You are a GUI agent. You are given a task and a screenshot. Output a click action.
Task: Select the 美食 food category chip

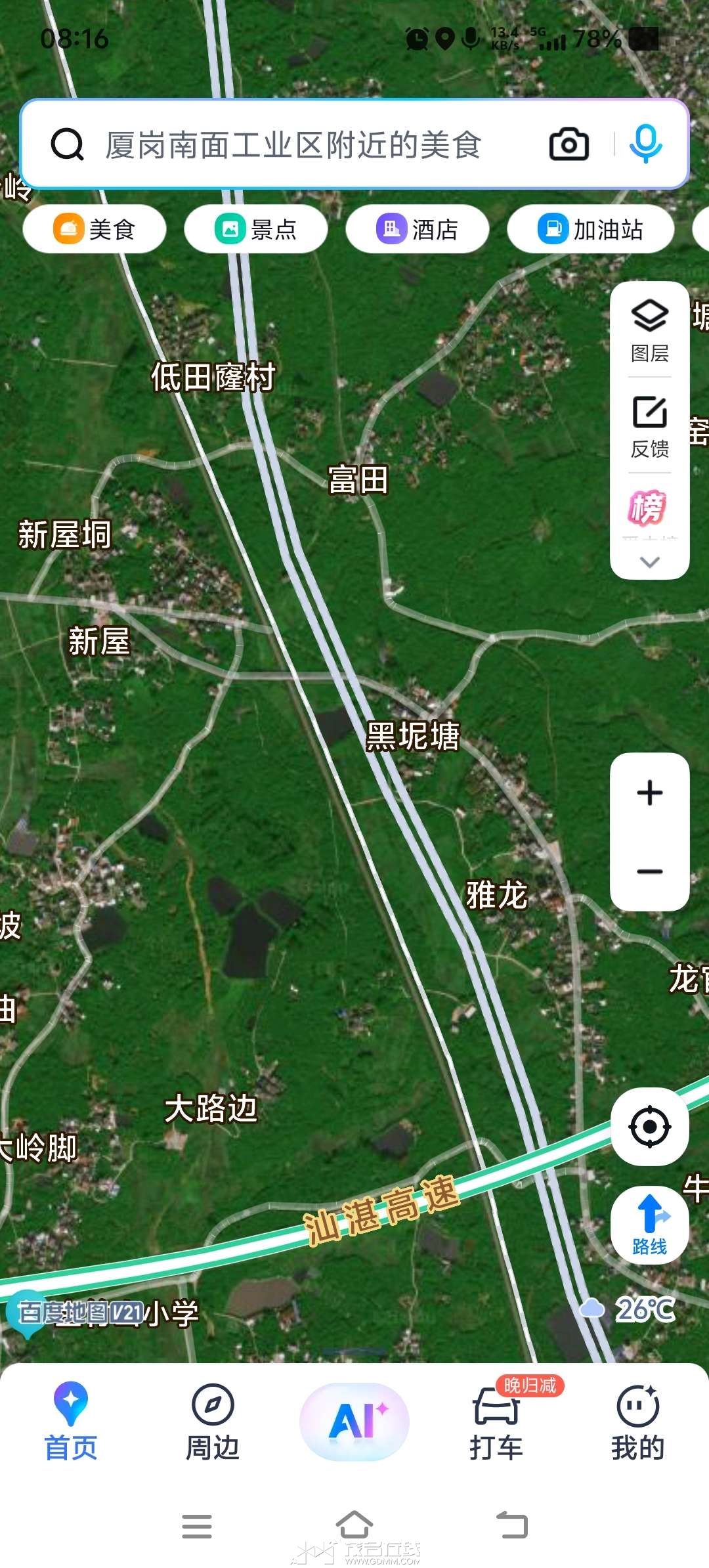94,229
